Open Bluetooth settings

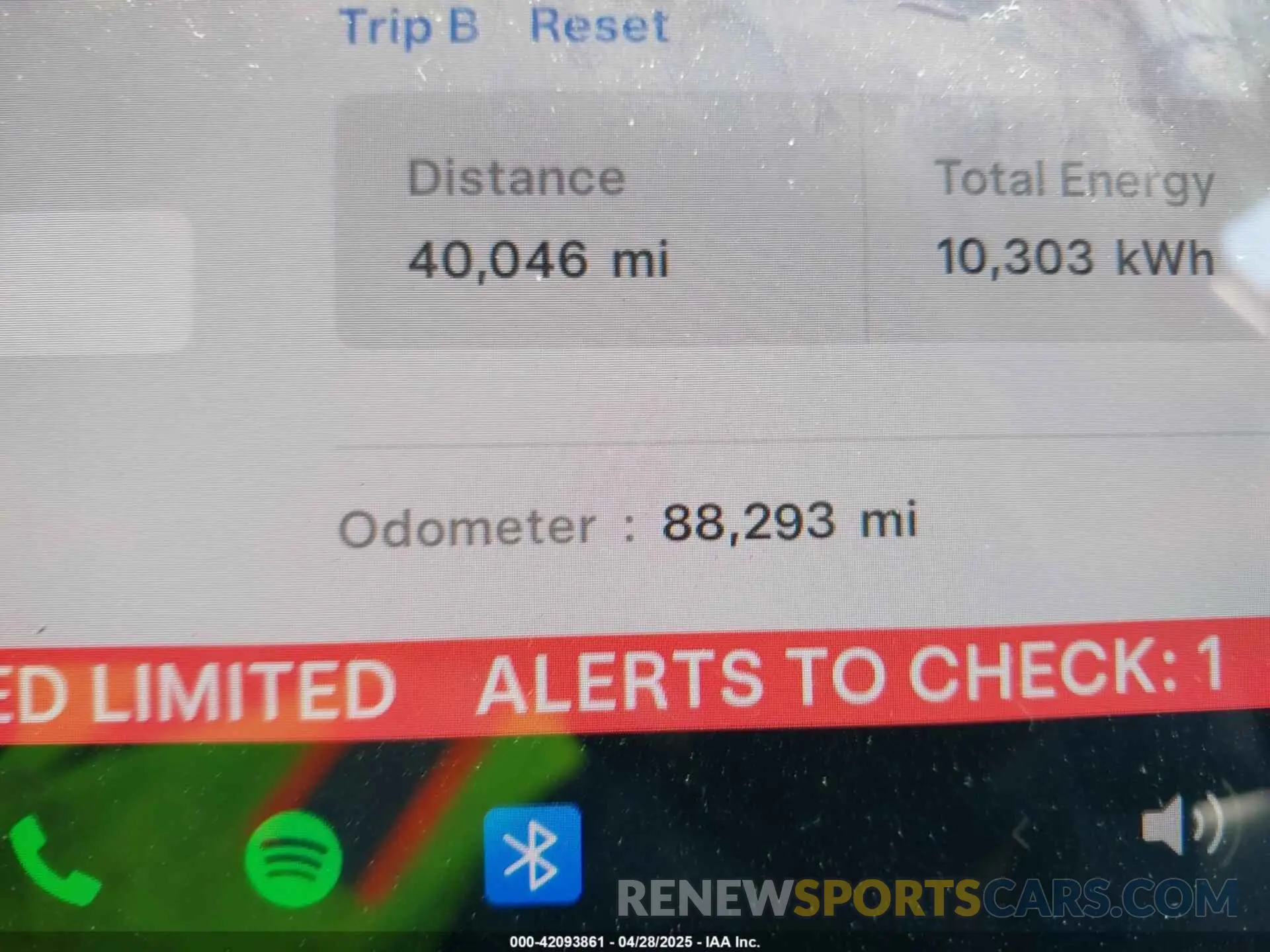(532, 854)
